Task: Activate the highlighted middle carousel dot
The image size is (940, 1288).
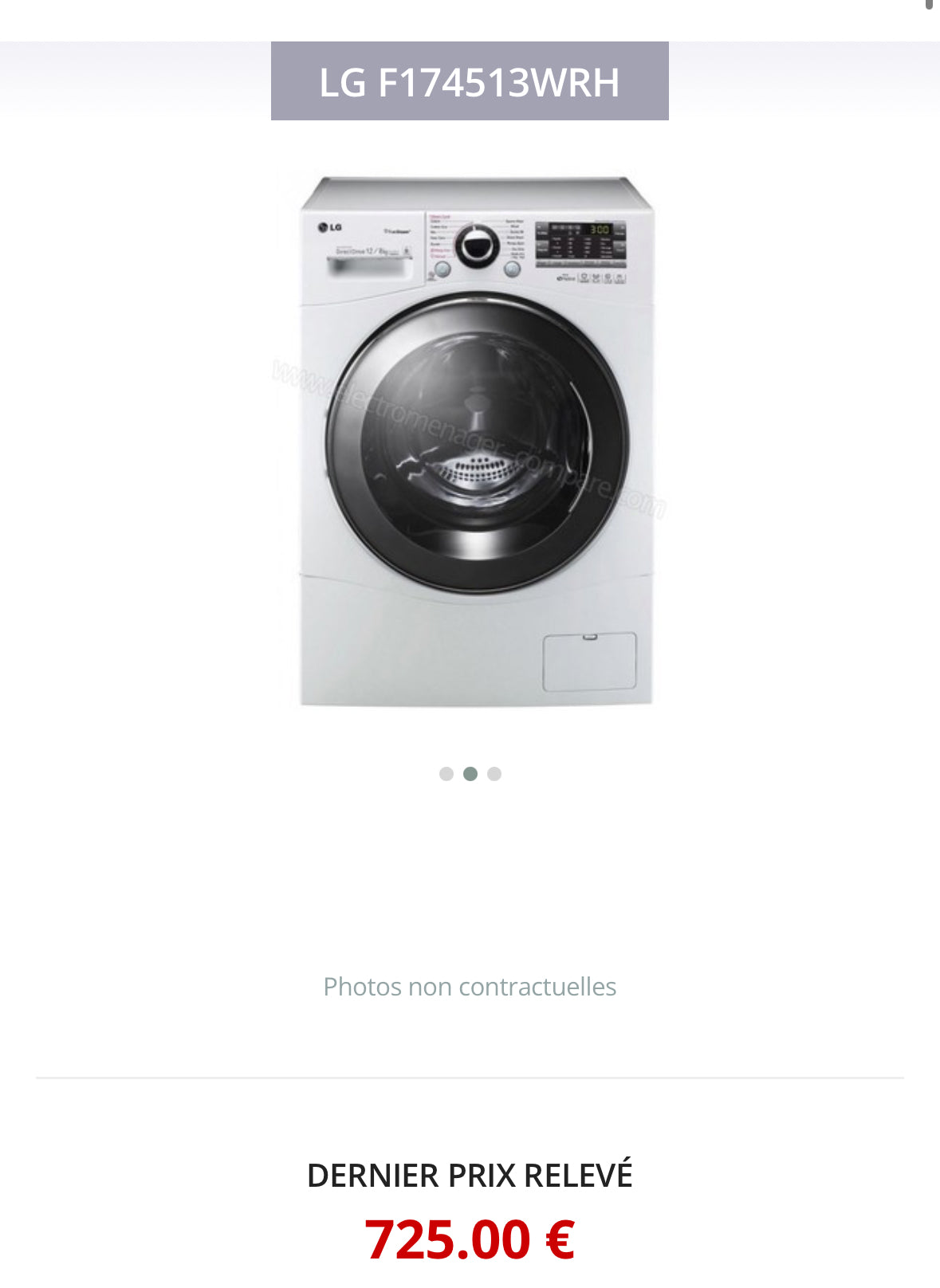Action: pos(470,772)
